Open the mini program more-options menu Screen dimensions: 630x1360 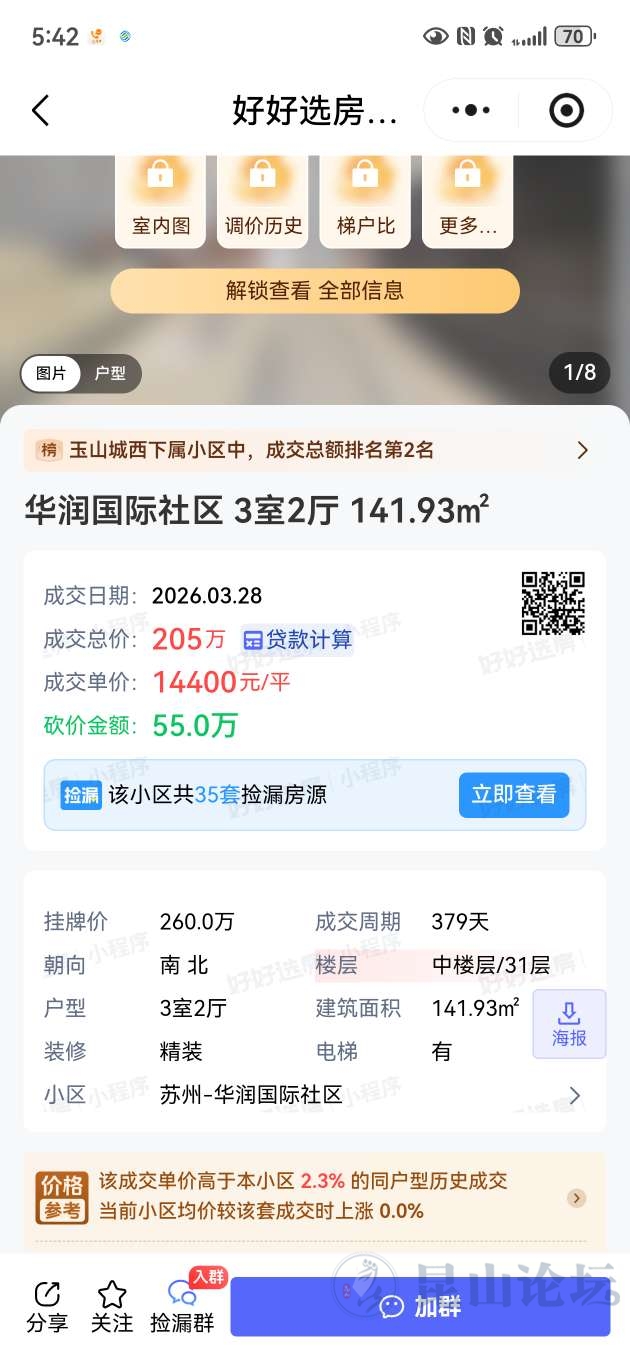471,110
